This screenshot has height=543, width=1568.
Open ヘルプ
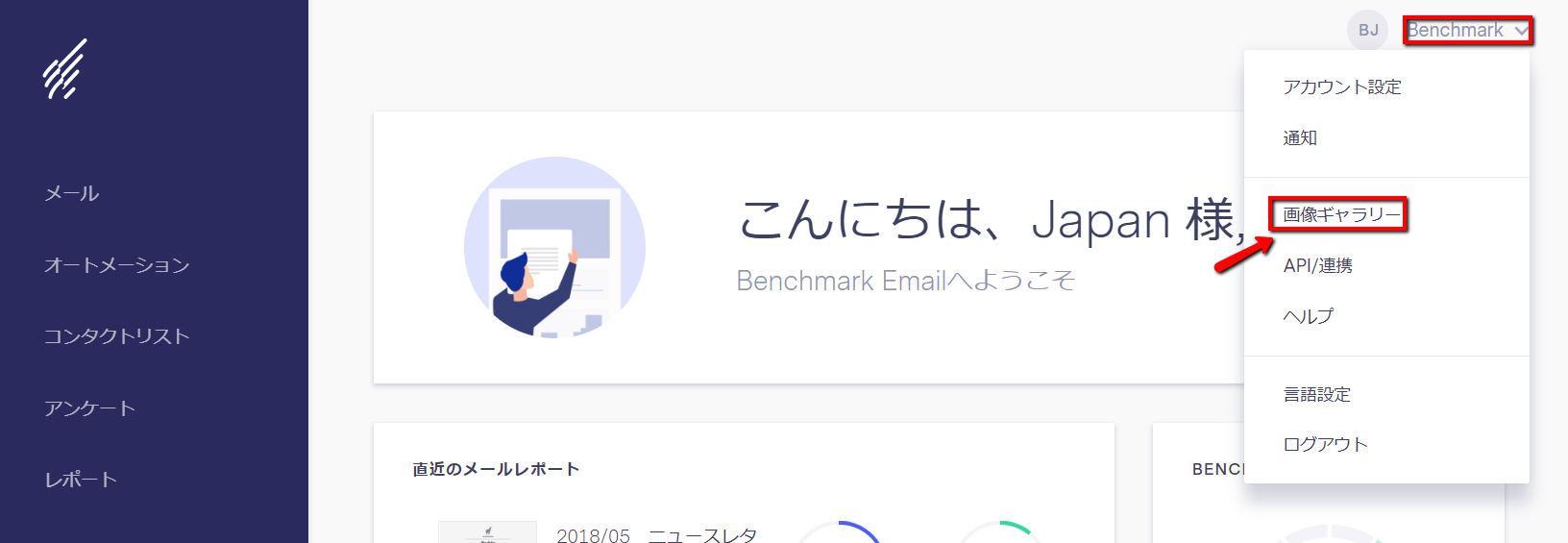pos(1308,316)
